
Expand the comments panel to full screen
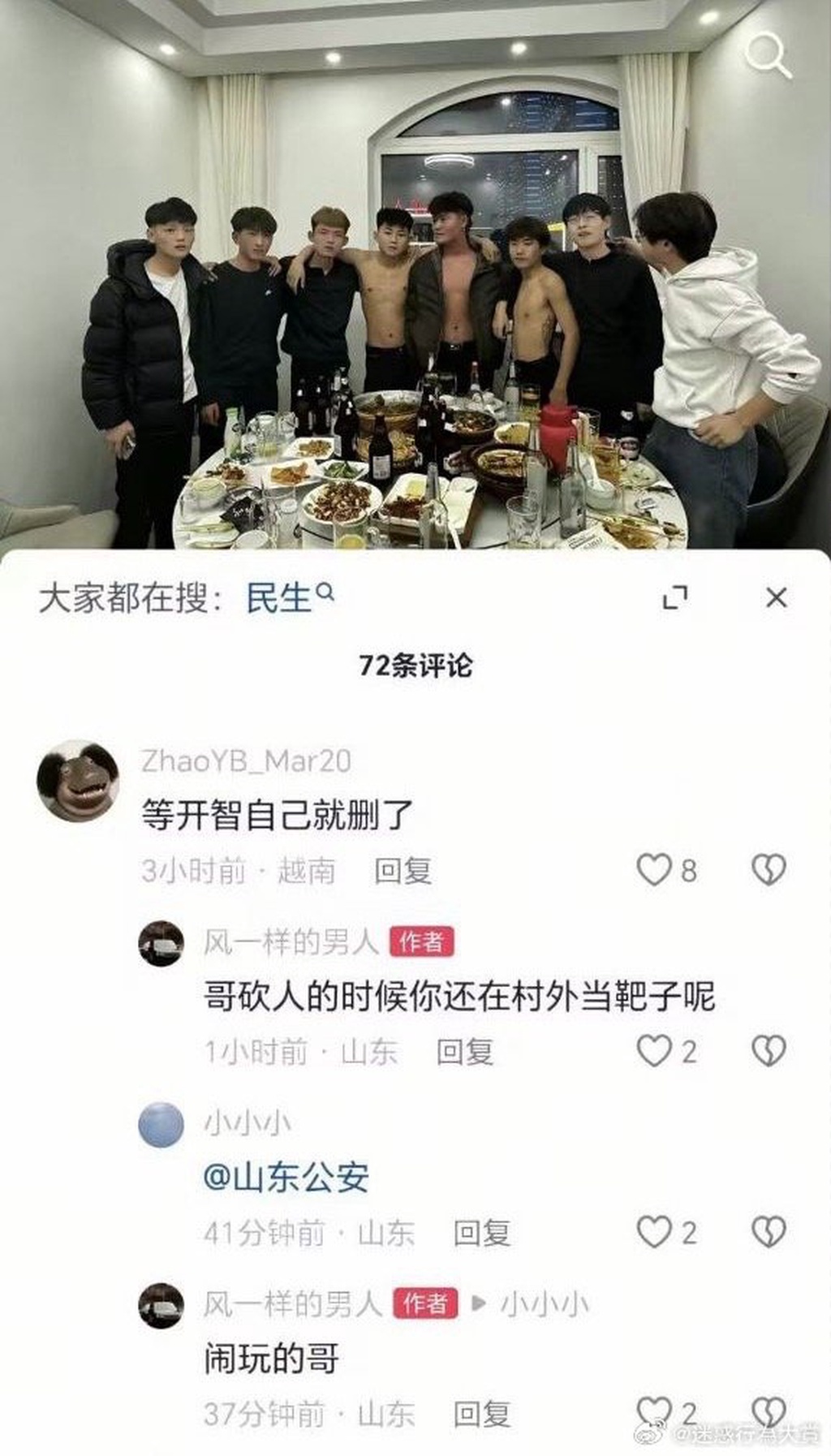pos(675,598)
